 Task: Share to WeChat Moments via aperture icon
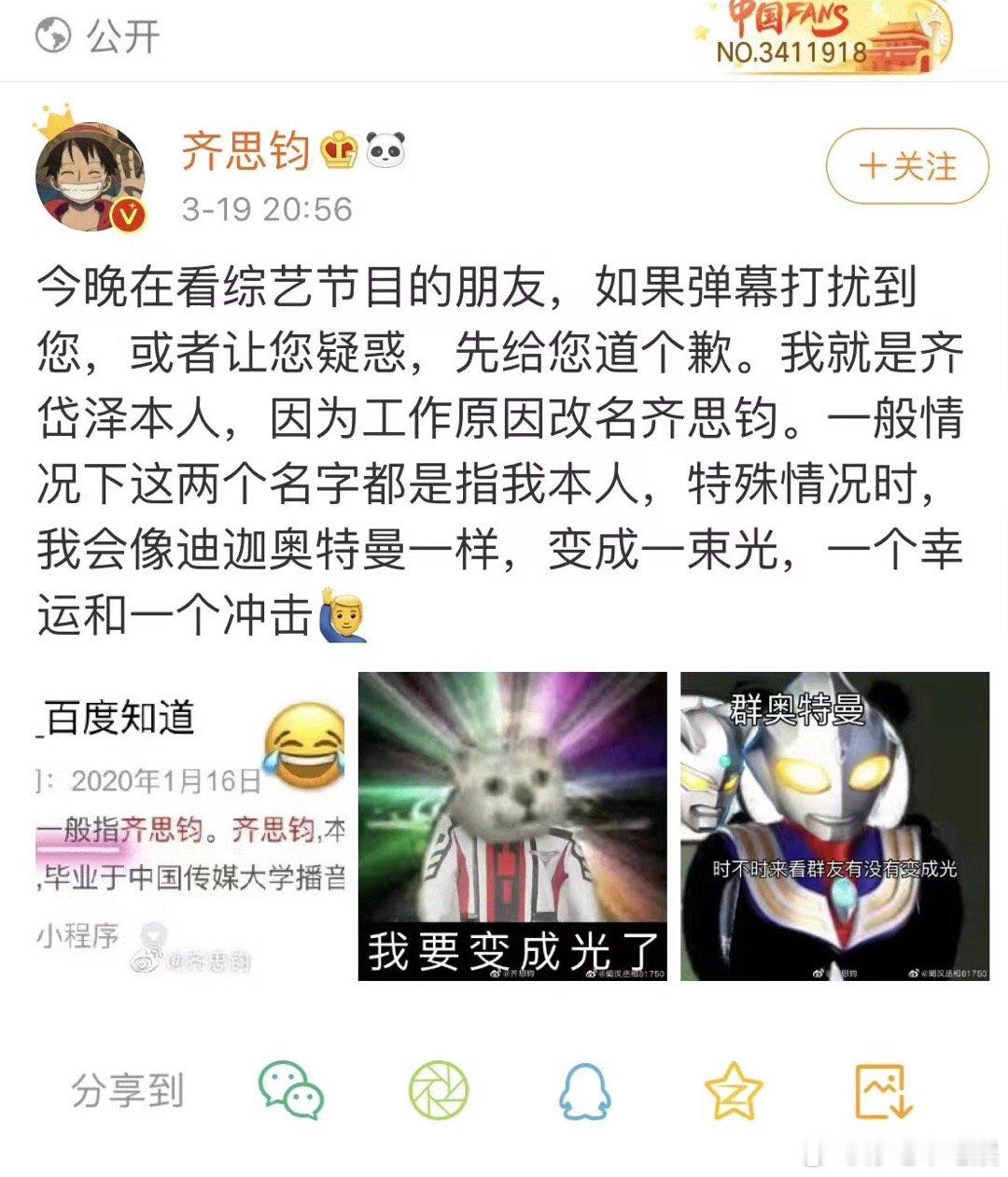(x=436, y=1088)
